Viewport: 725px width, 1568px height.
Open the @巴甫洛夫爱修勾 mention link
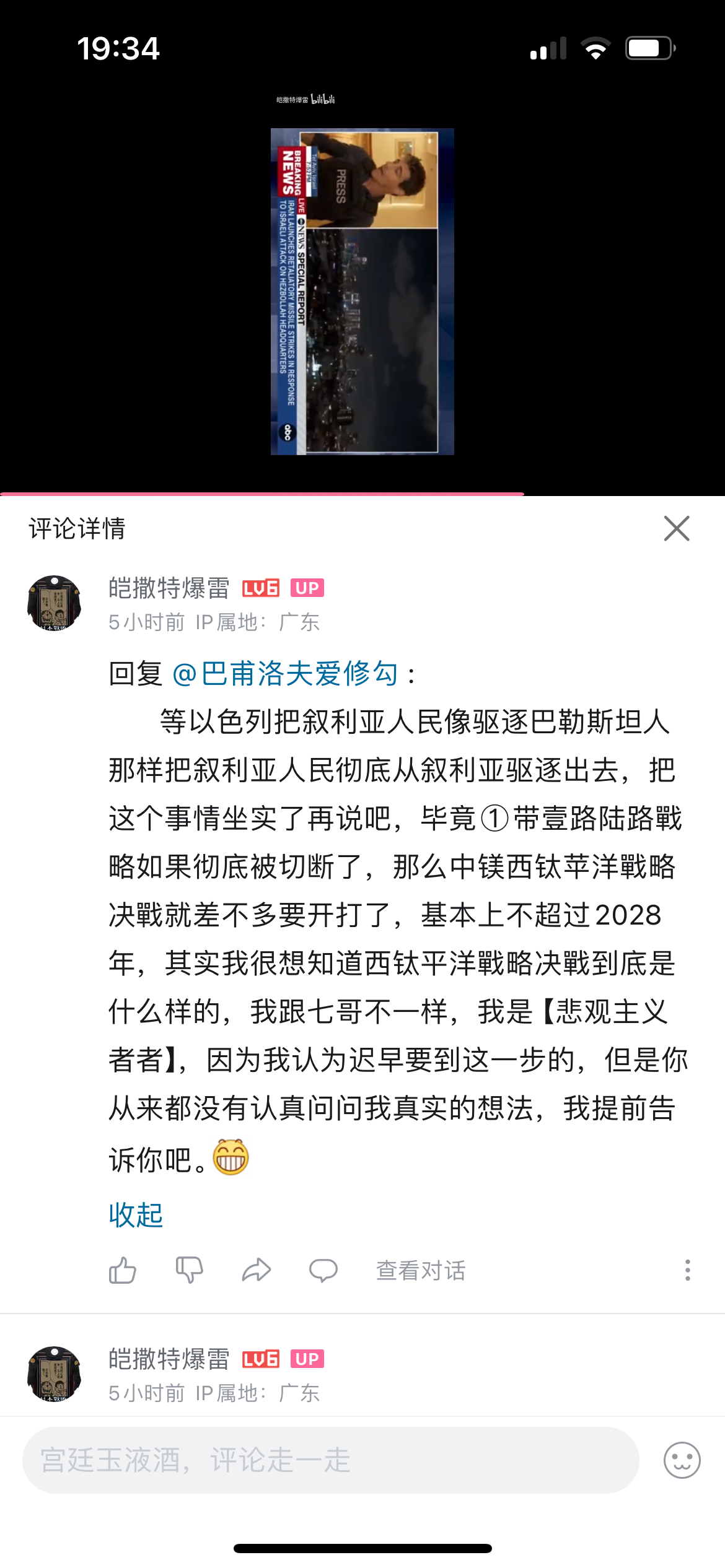tap(284, 673)
